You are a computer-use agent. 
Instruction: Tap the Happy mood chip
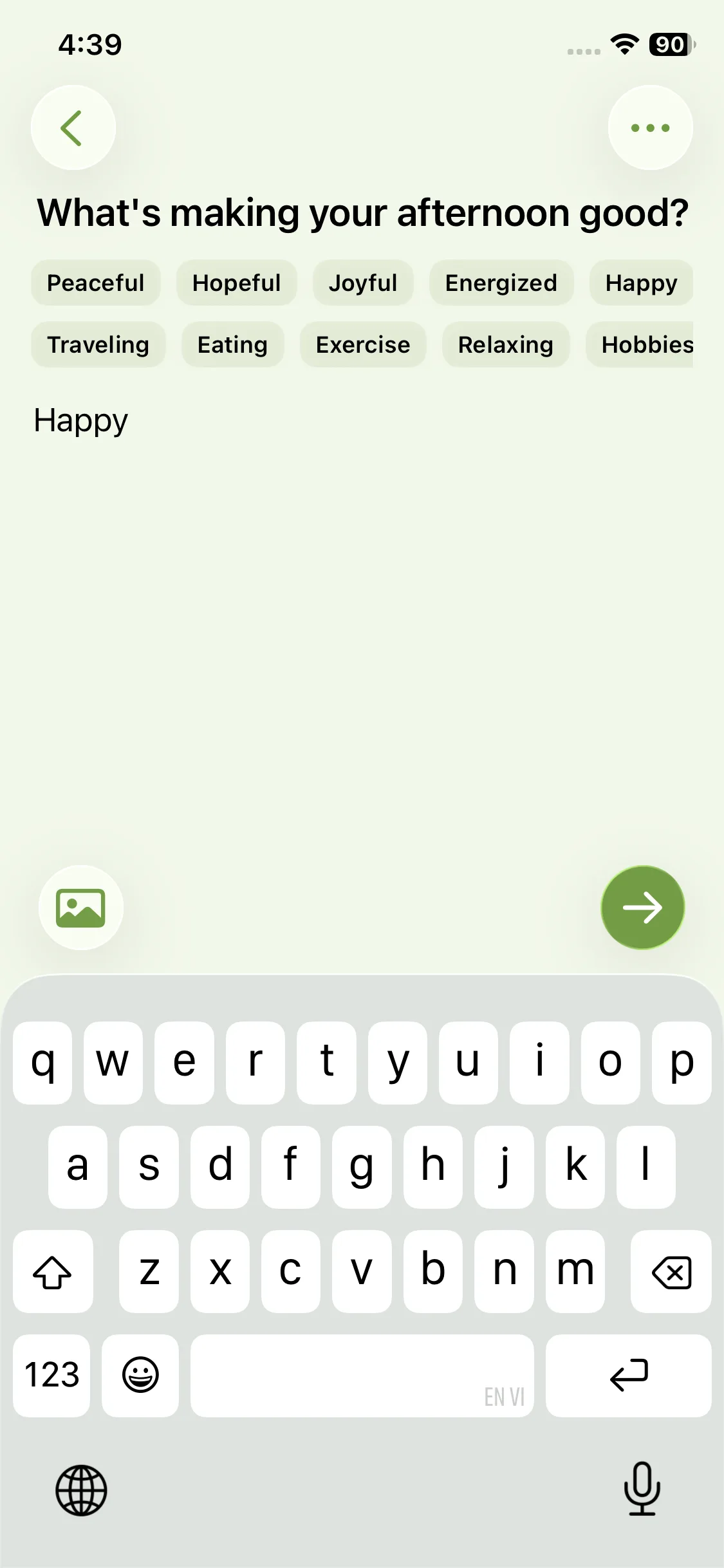click(x=641, y=283)
